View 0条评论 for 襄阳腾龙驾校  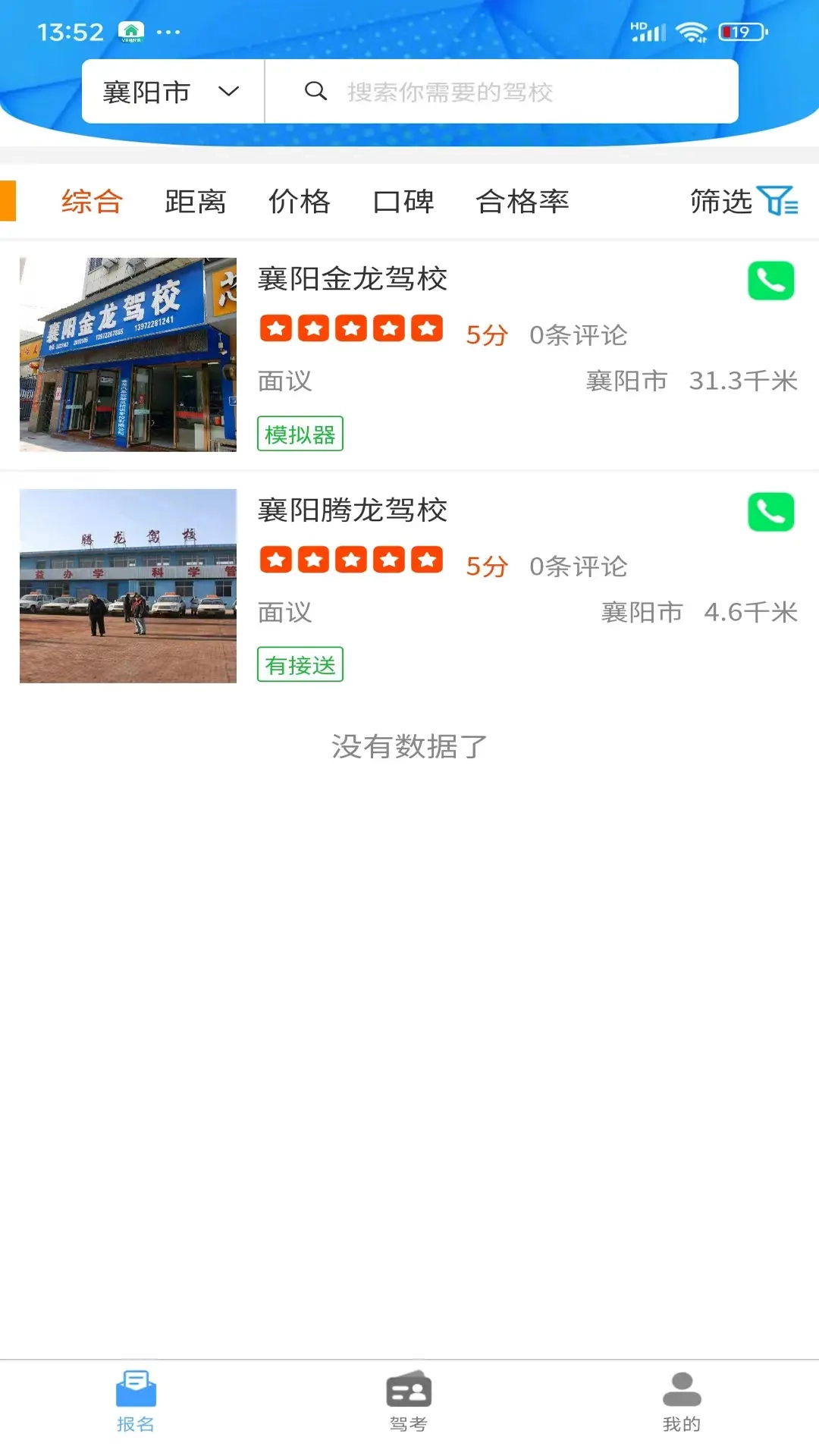tap(578, 566)
